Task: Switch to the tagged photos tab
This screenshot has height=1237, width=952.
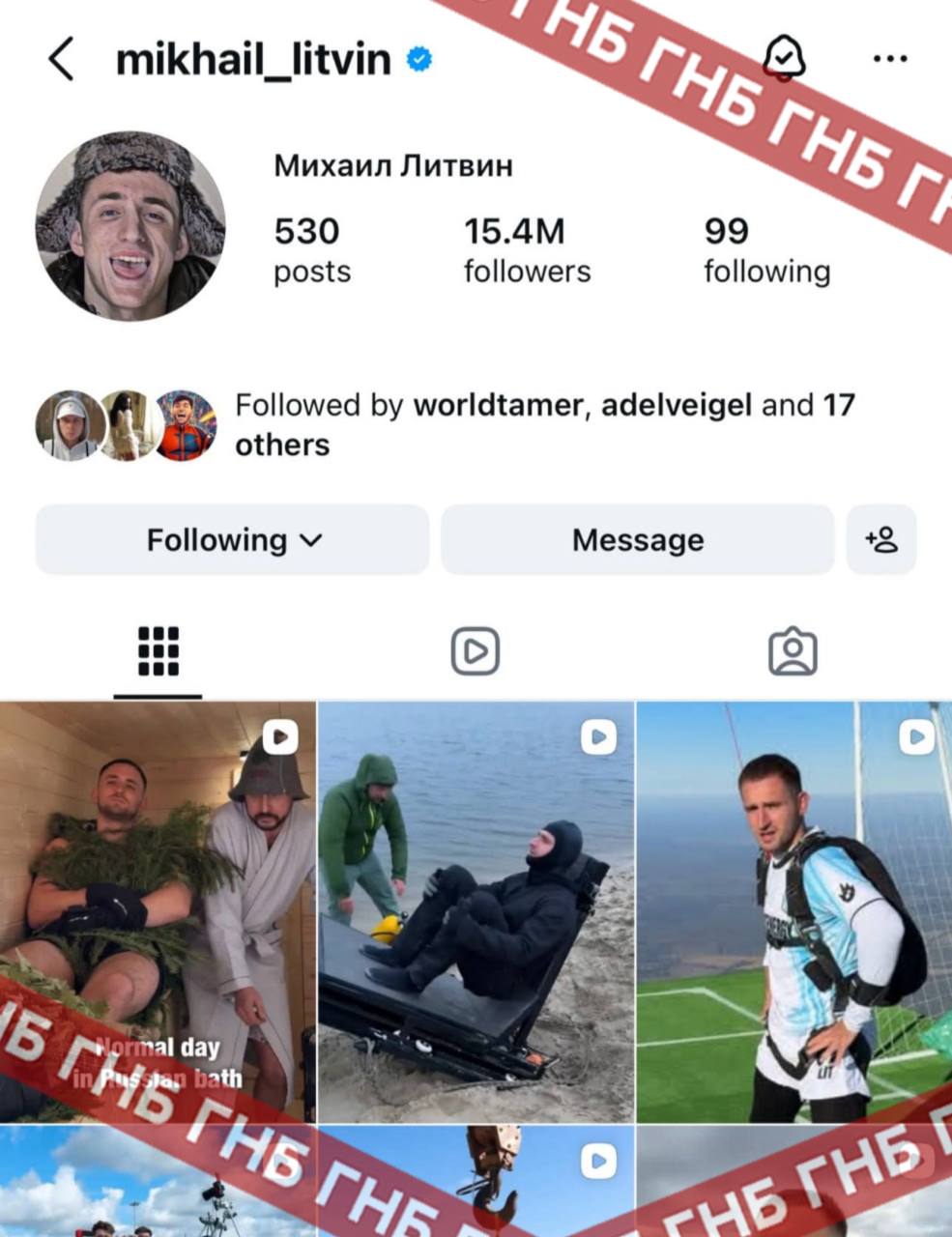Action: click(x=793, y=650)
